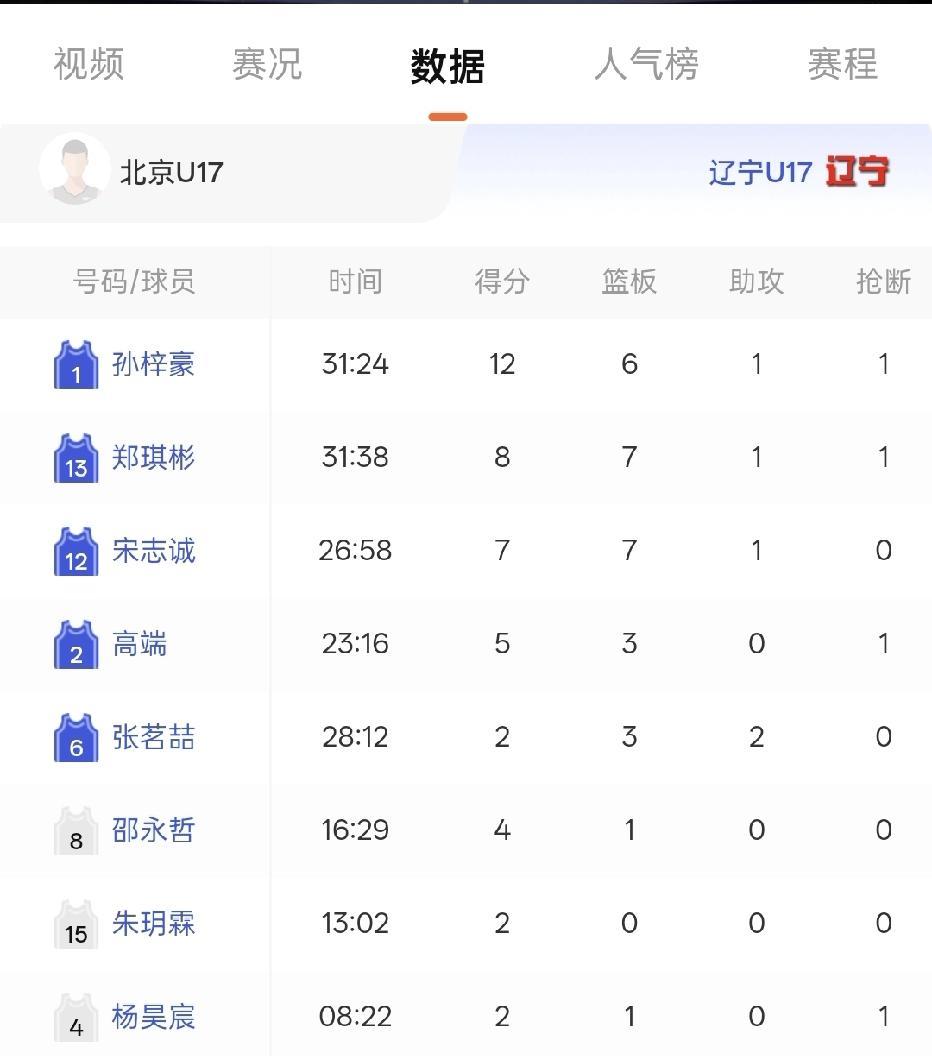Select player 张茗喆
This screenshot has height=1056, width=932.
pos(153,738)
